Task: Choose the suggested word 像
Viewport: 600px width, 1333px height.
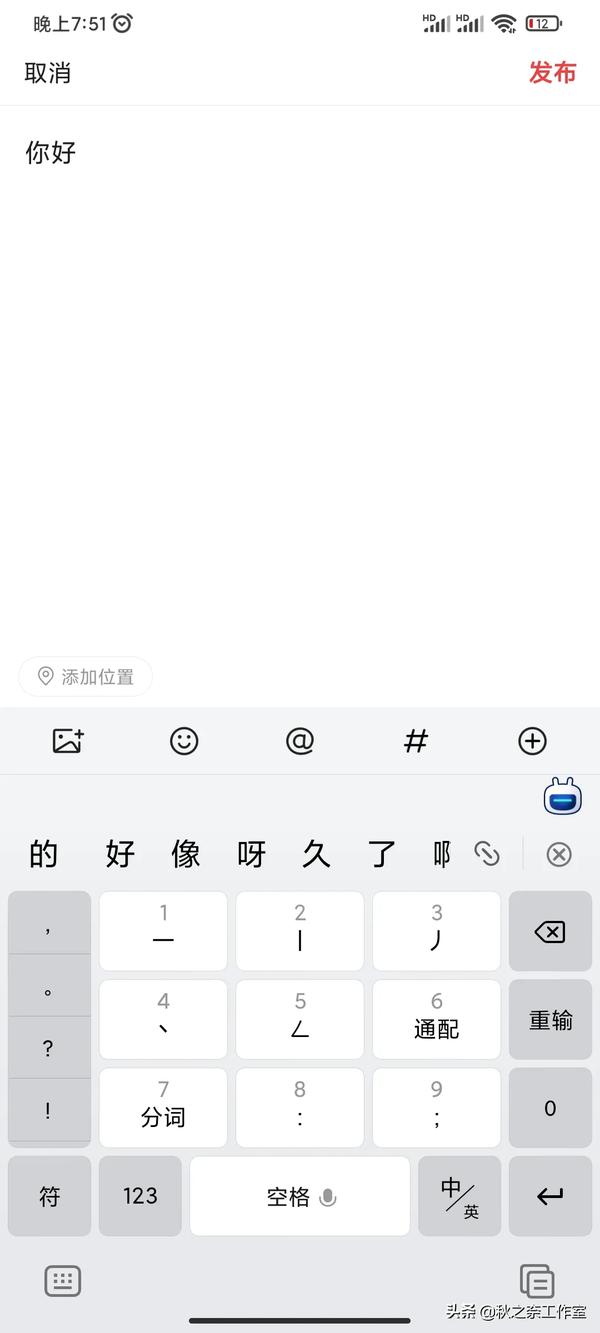Action: pyautogui.click(x=186, y=854)
